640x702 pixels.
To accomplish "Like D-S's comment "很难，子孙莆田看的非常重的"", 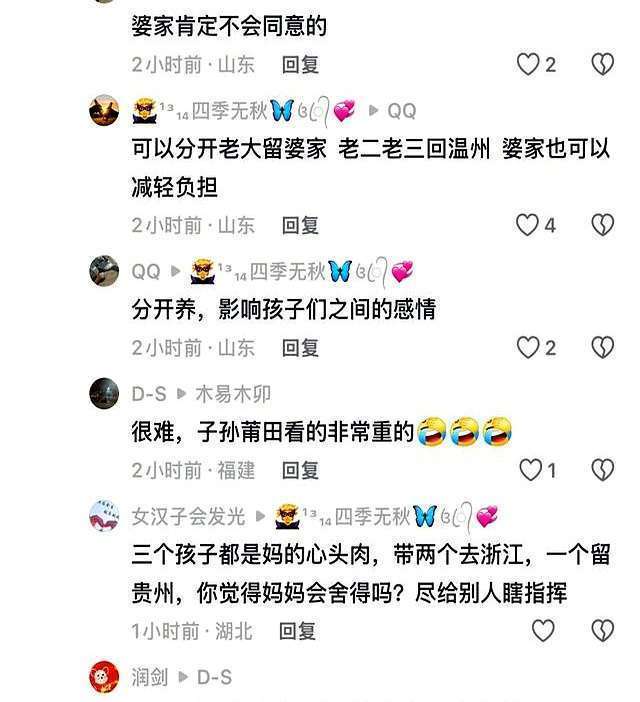I will point(529,470).
